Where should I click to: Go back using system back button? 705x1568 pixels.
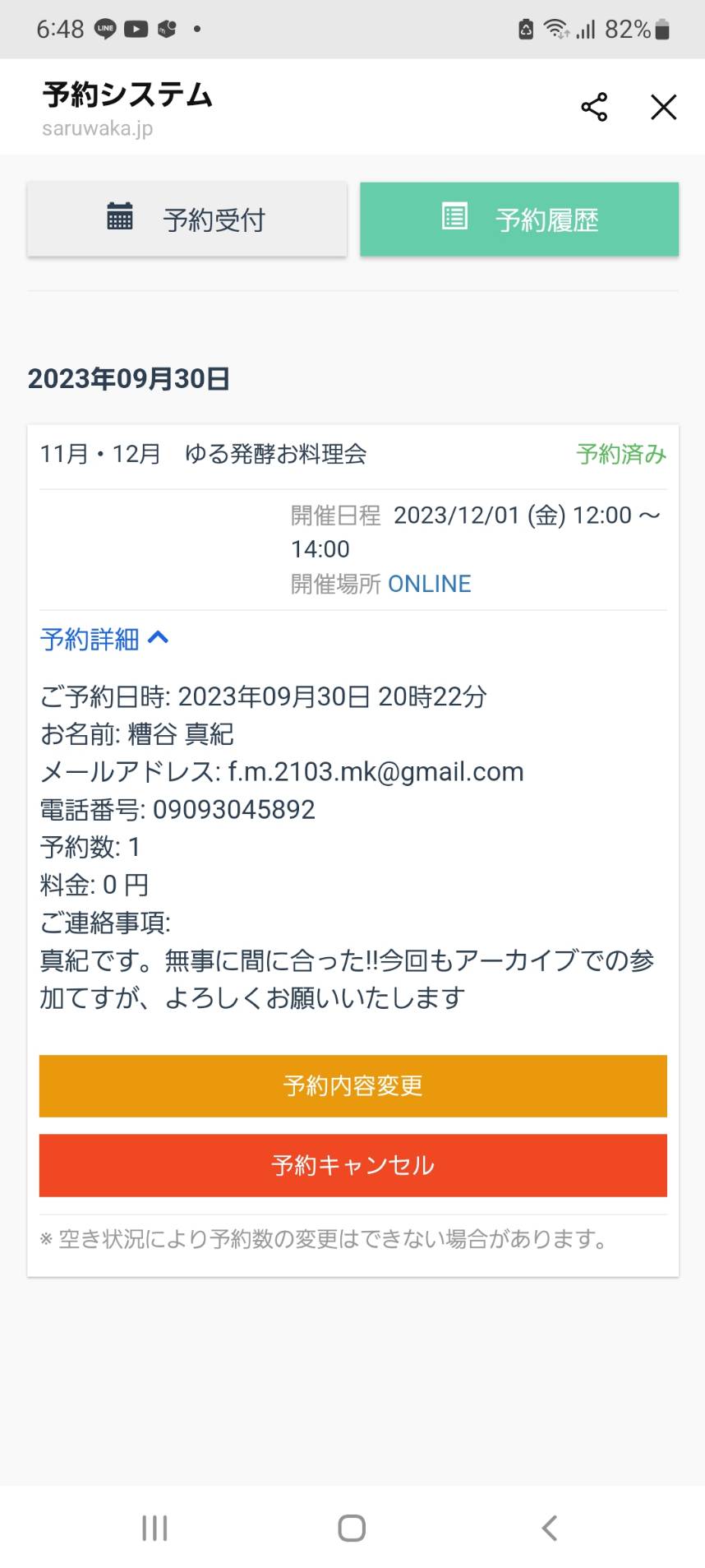[x=550, y=1528]
